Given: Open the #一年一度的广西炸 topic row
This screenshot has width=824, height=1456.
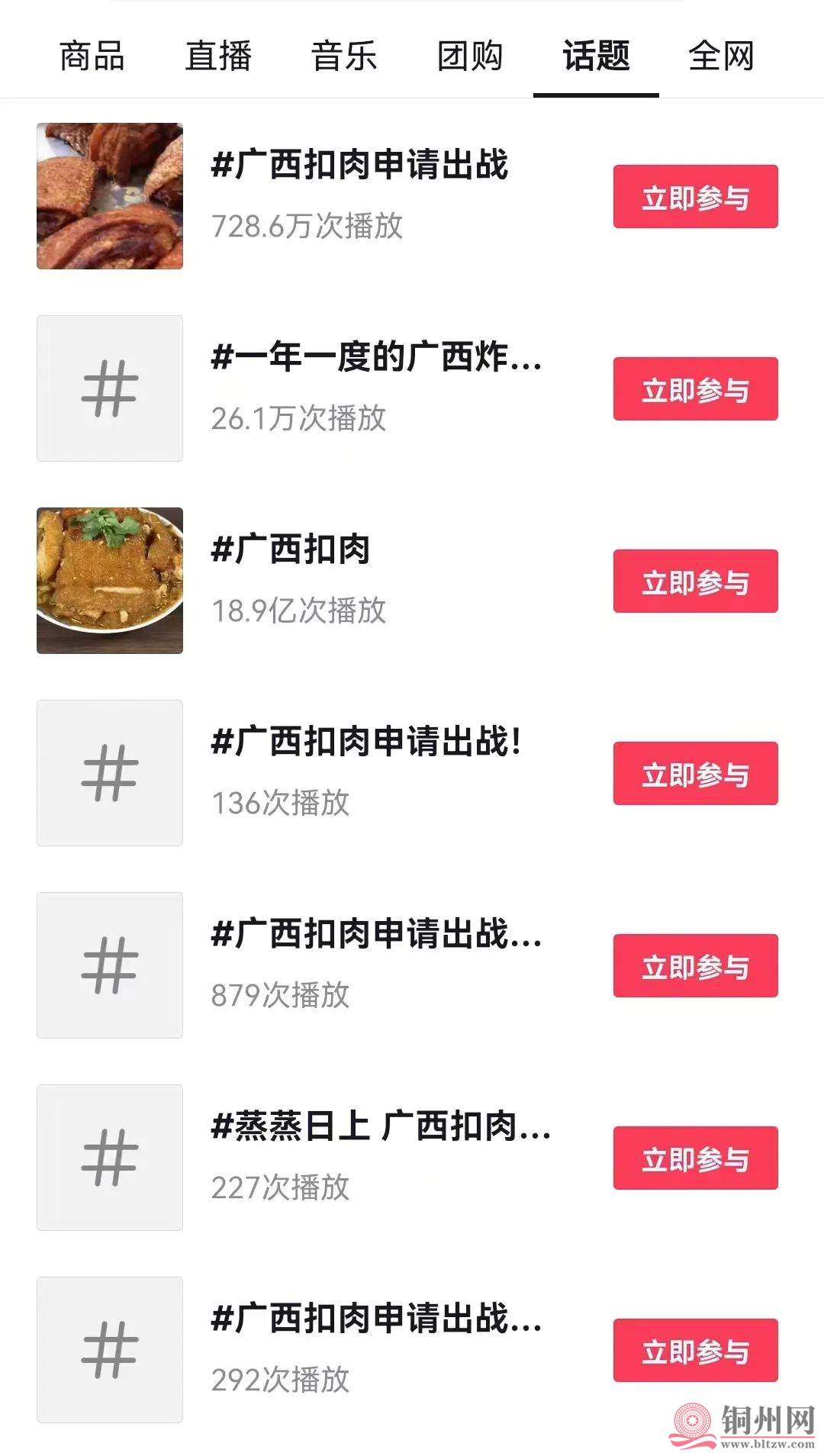Looking at the screenshot, I should click(375, 358).
